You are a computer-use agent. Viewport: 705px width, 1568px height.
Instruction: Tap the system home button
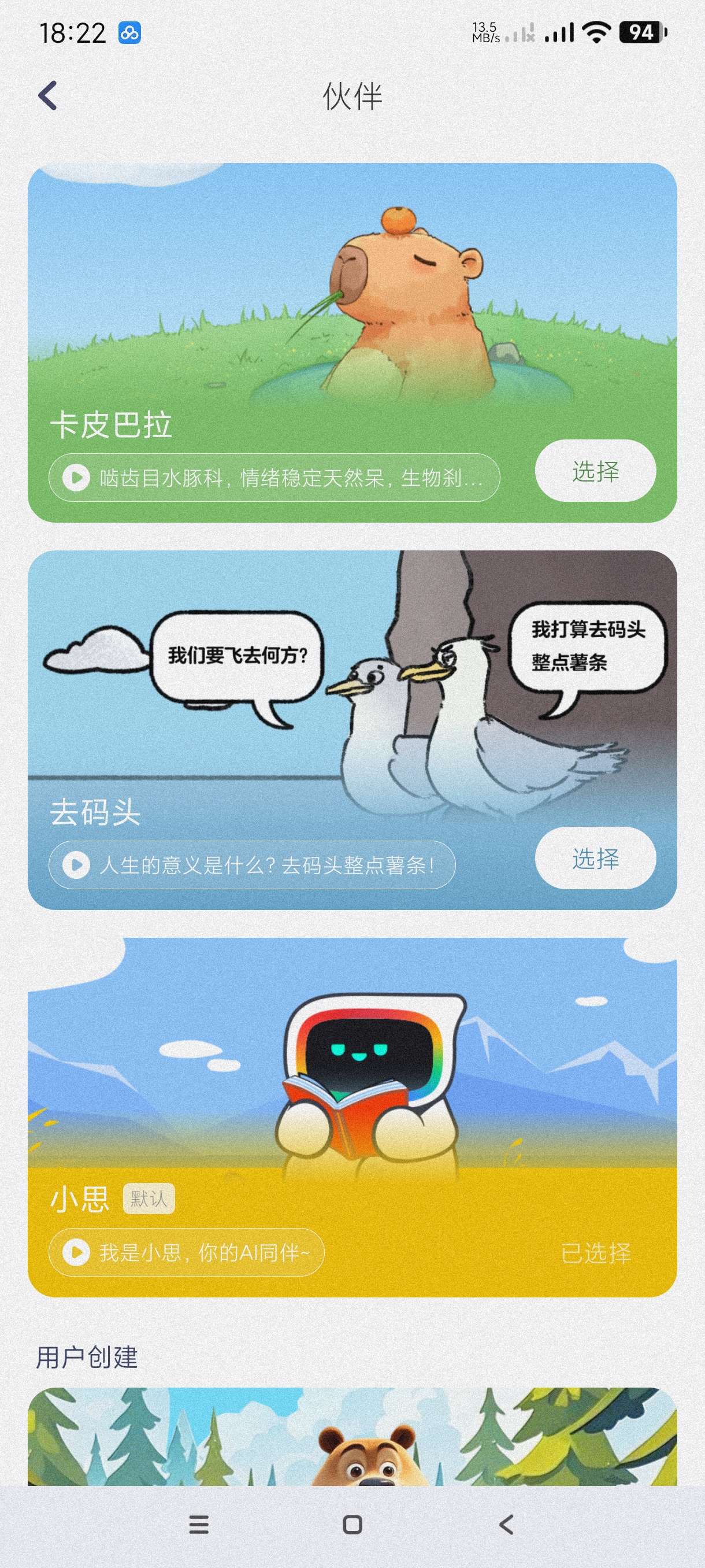tap(352, 1524)
